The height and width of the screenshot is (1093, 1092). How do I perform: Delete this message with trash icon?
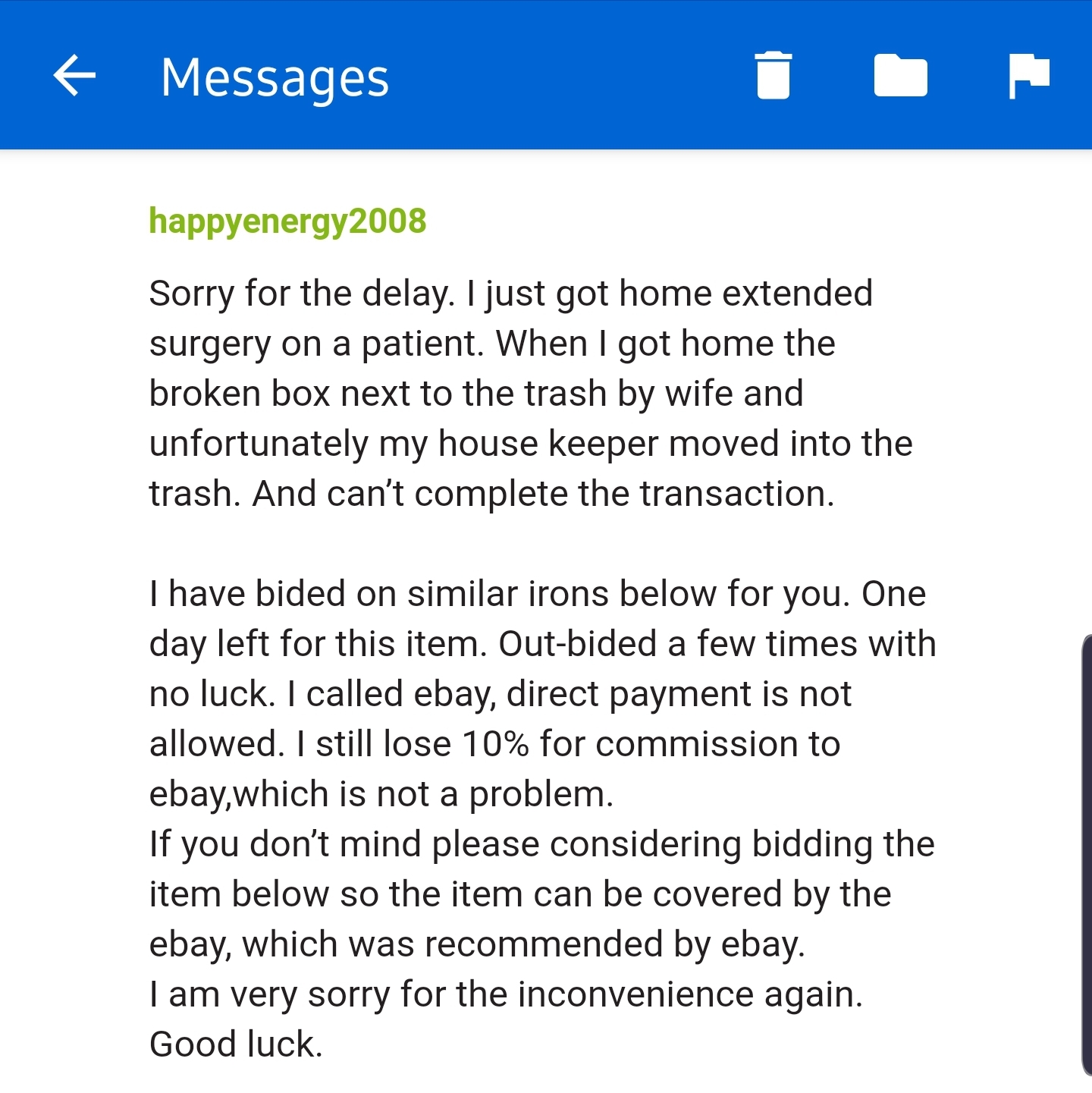[x=773, y=76]
